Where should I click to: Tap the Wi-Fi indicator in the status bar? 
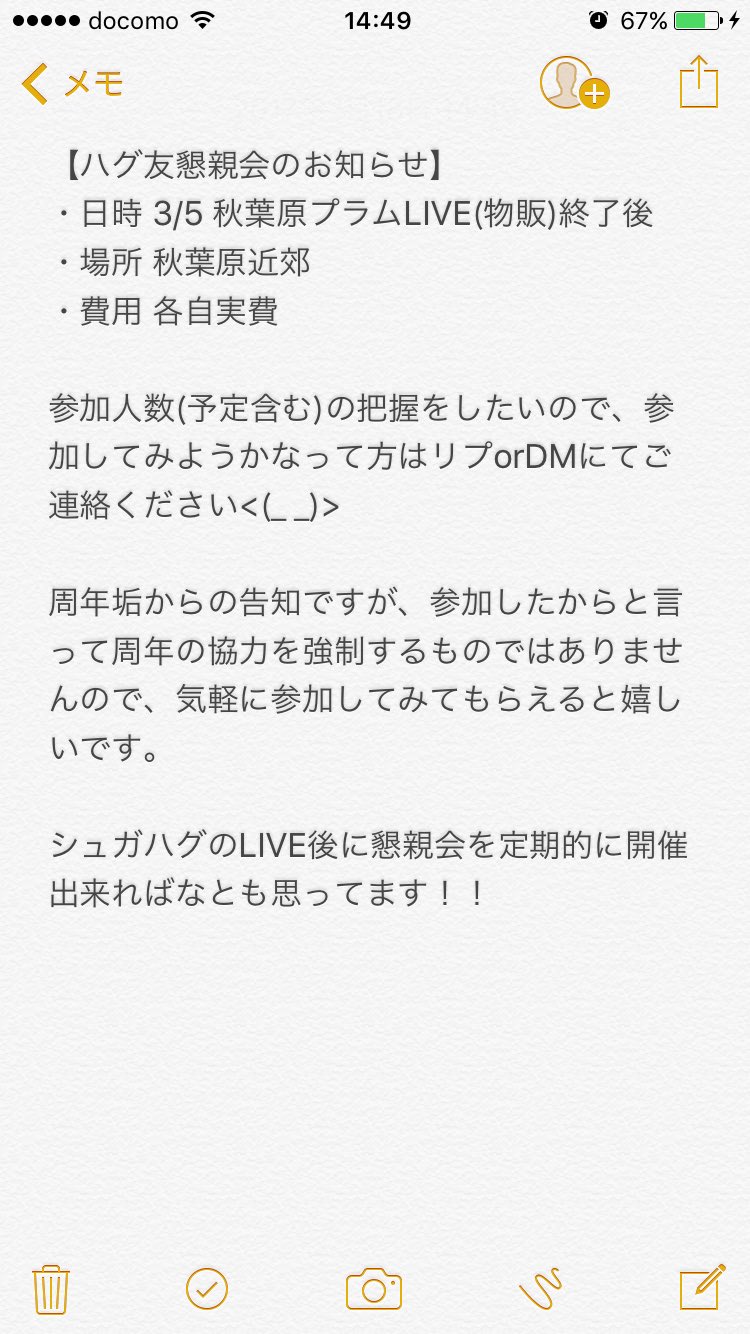pos(203,18)
